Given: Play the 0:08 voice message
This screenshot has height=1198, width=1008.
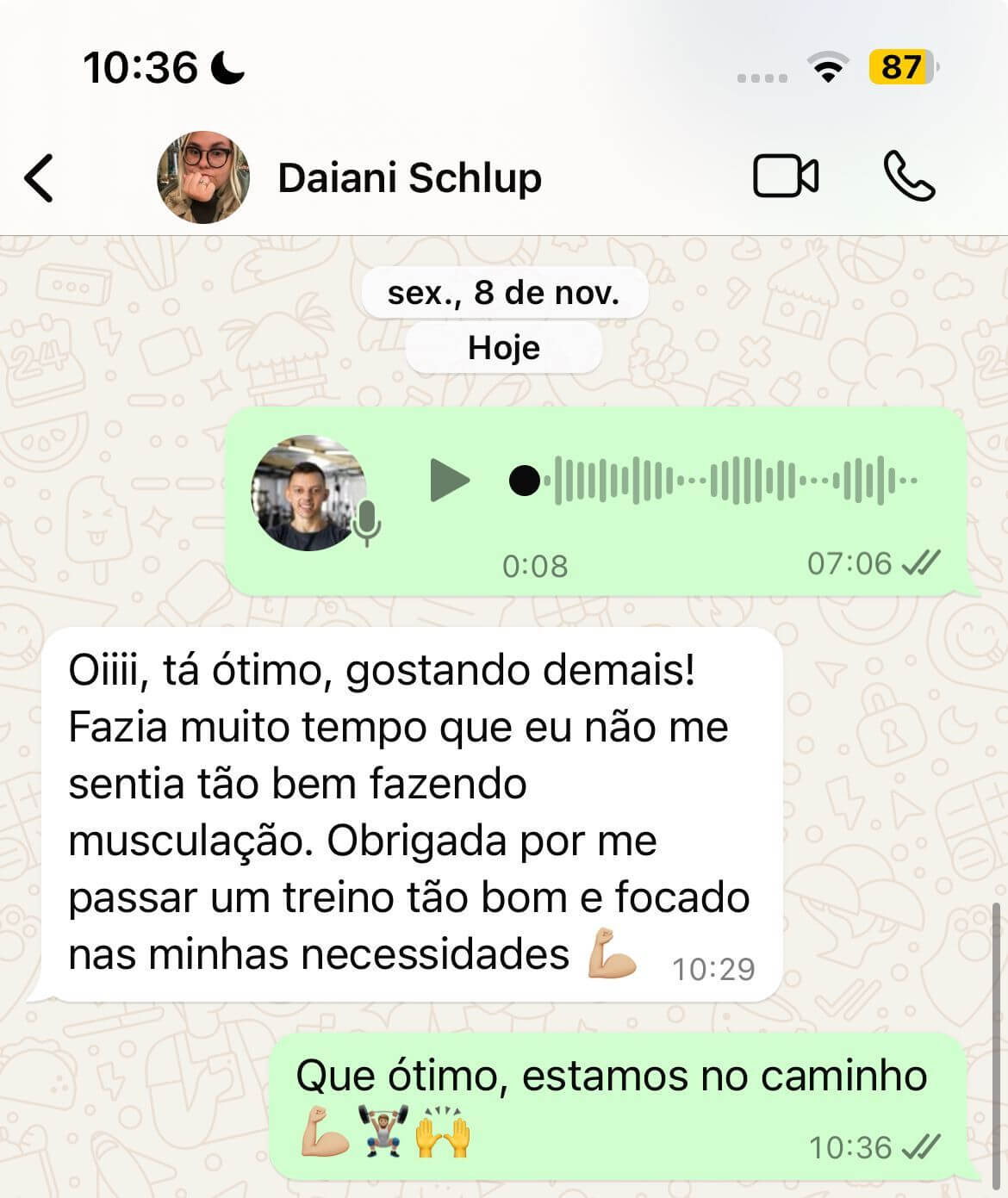Looking at the screenshot, I should 449,480.
